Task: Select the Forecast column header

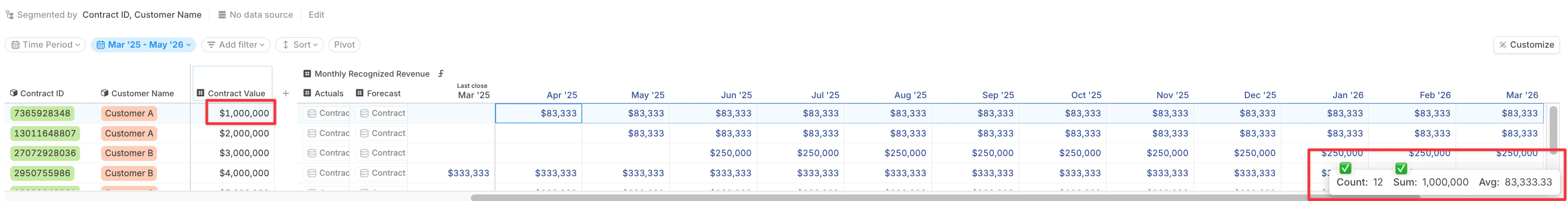Action: tap(383, 93)
